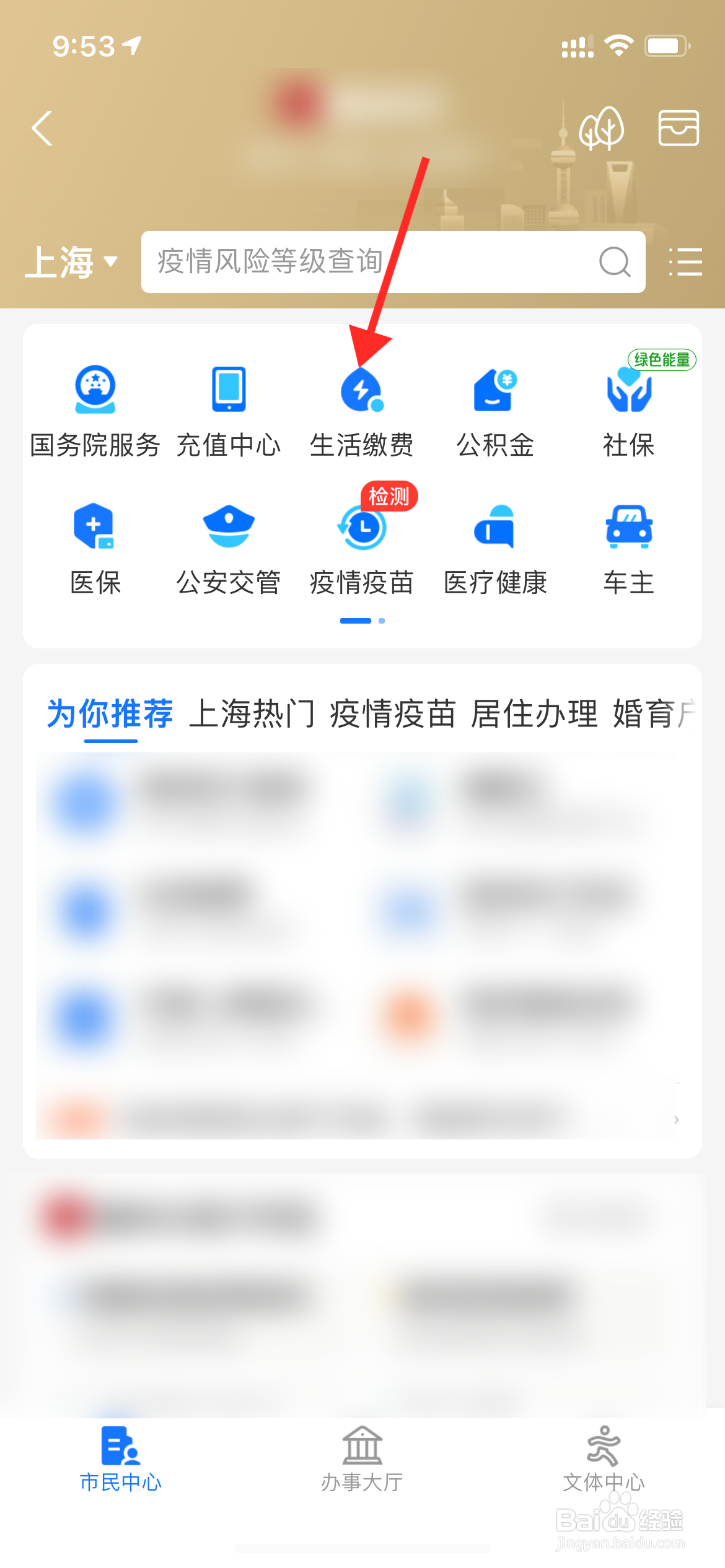725x1568 pixels.
Task: Open the card wallet icon top right
Action: click(x=679, y=128)
